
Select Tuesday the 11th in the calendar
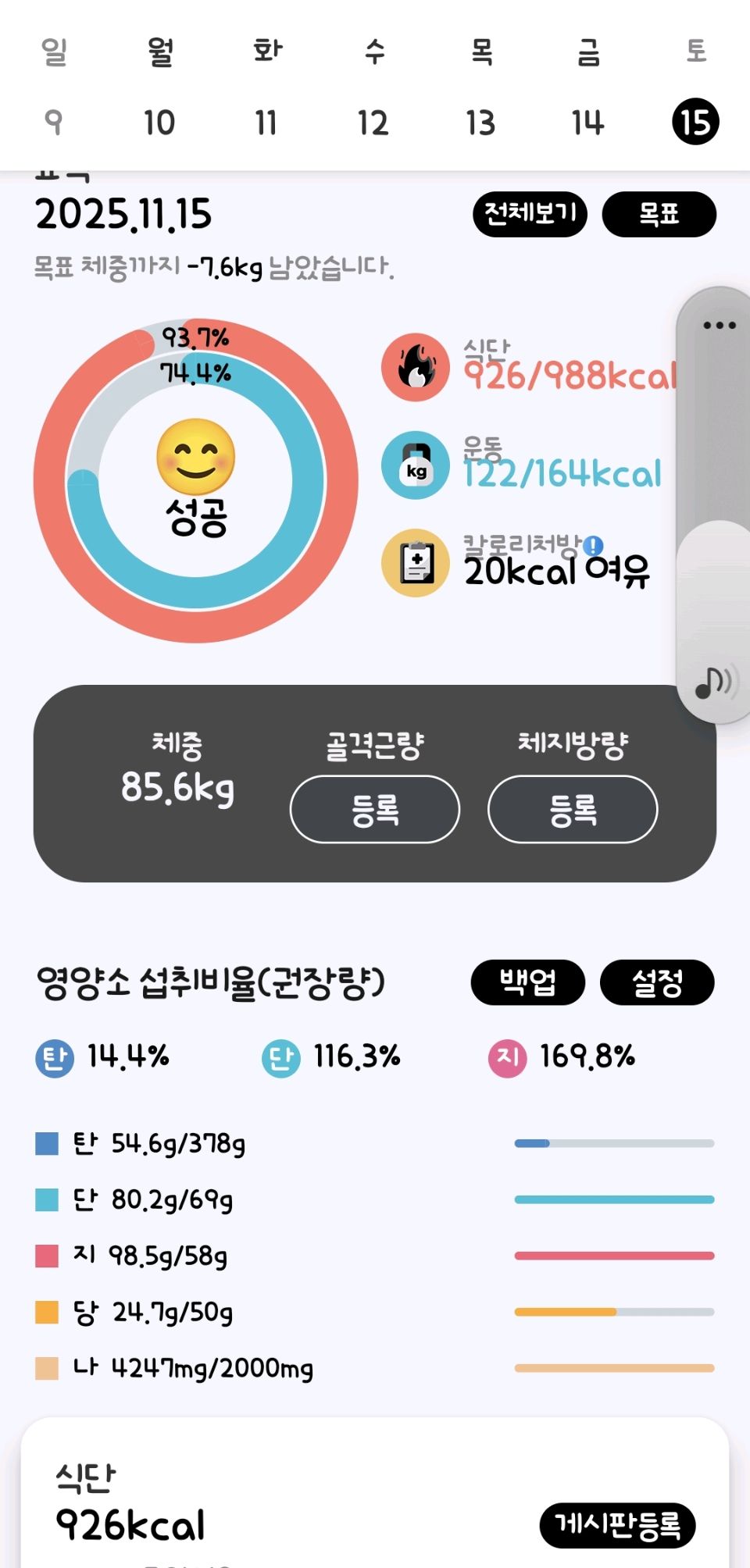[266, 123]
